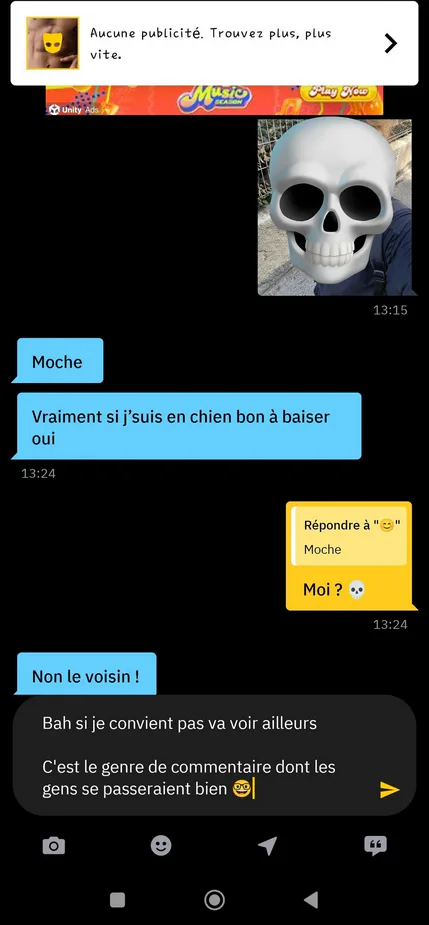Open the "Aucune publicité" upgrade banner

[x=214, y=43]
